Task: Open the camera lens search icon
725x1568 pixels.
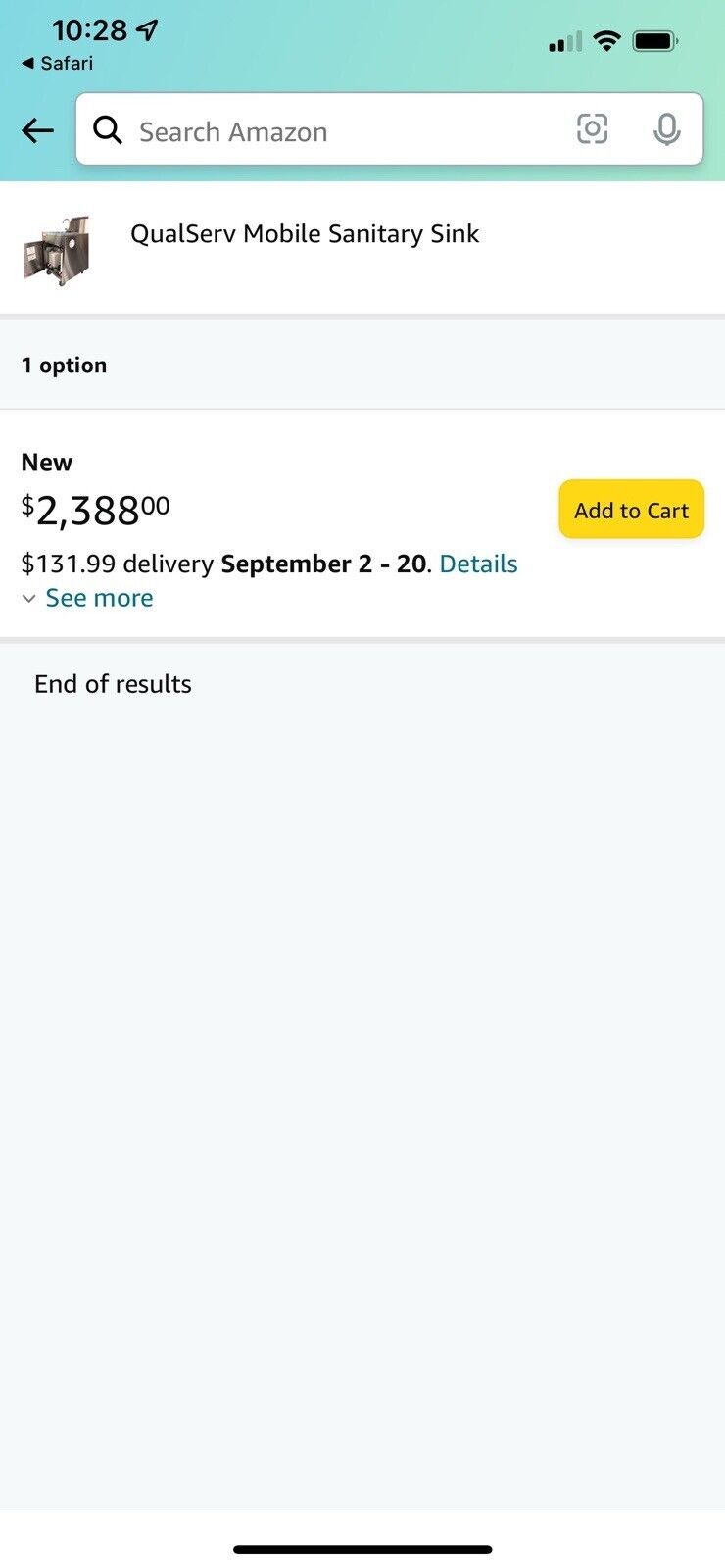Action: tap(592, 129)
